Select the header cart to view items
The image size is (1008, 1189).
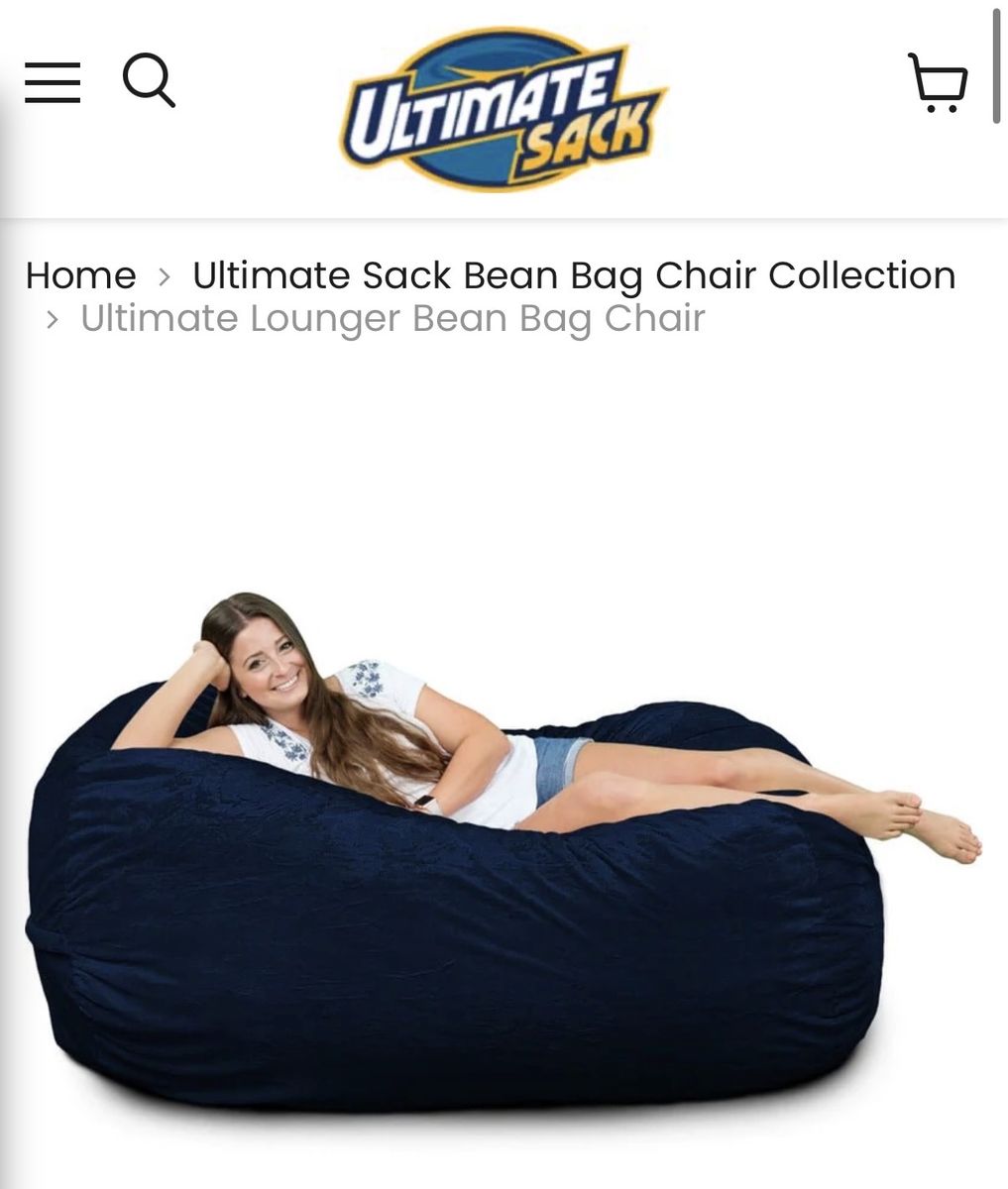pyautogui.click(x=937, y=83)
